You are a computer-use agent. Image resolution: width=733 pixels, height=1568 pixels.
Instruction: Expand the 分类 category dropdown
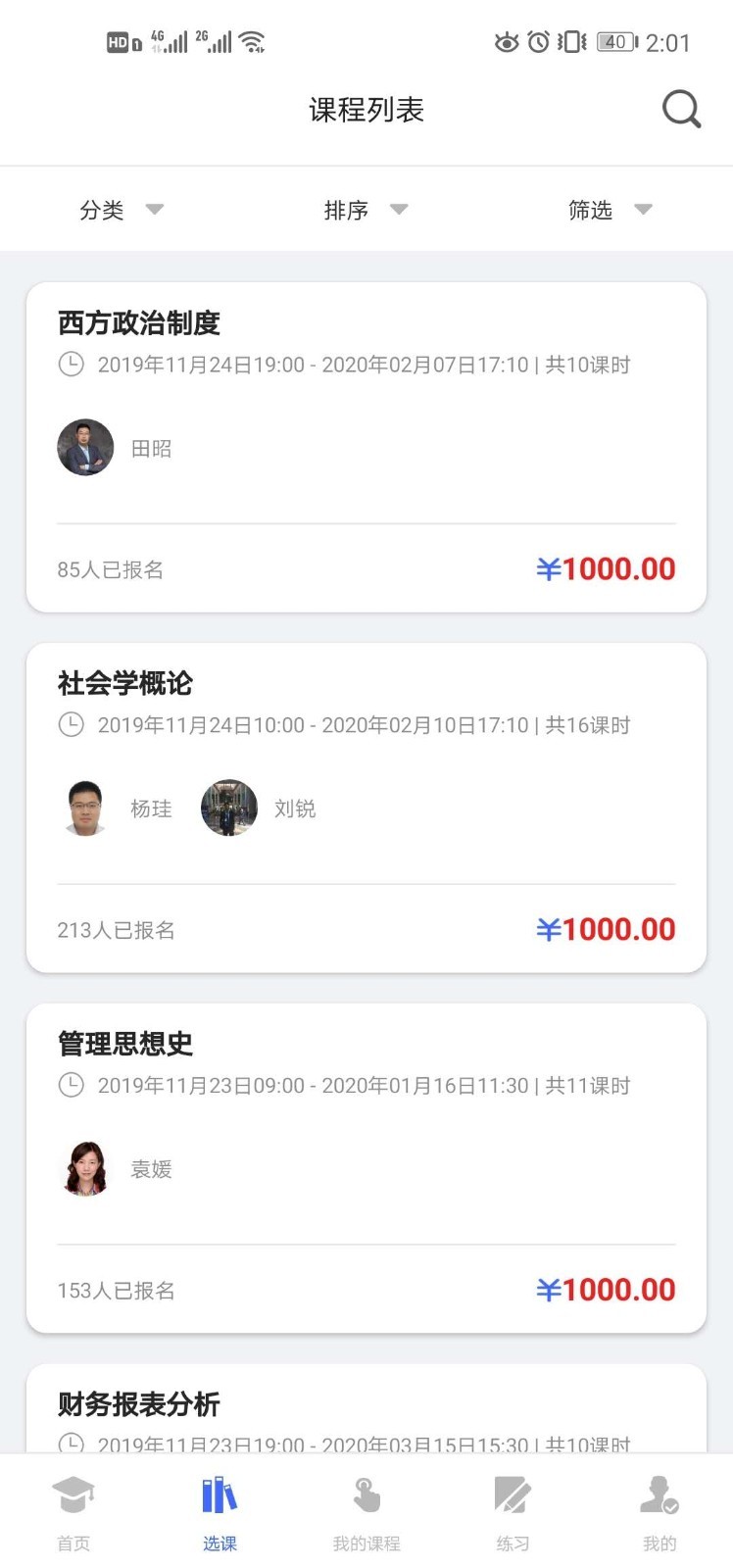[121, 210]
